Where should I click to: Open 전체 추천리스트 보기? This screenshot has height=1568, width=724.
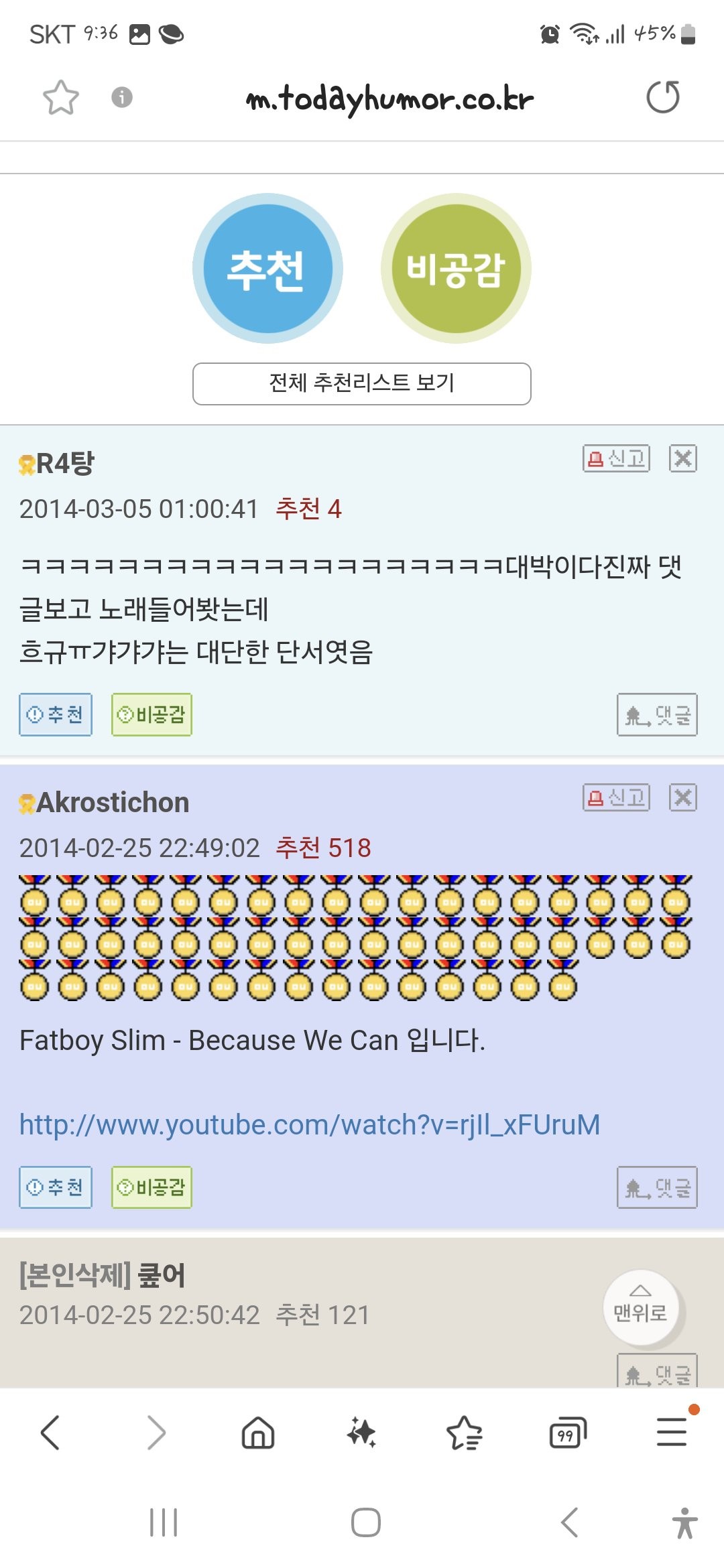[x=362, y=384]
